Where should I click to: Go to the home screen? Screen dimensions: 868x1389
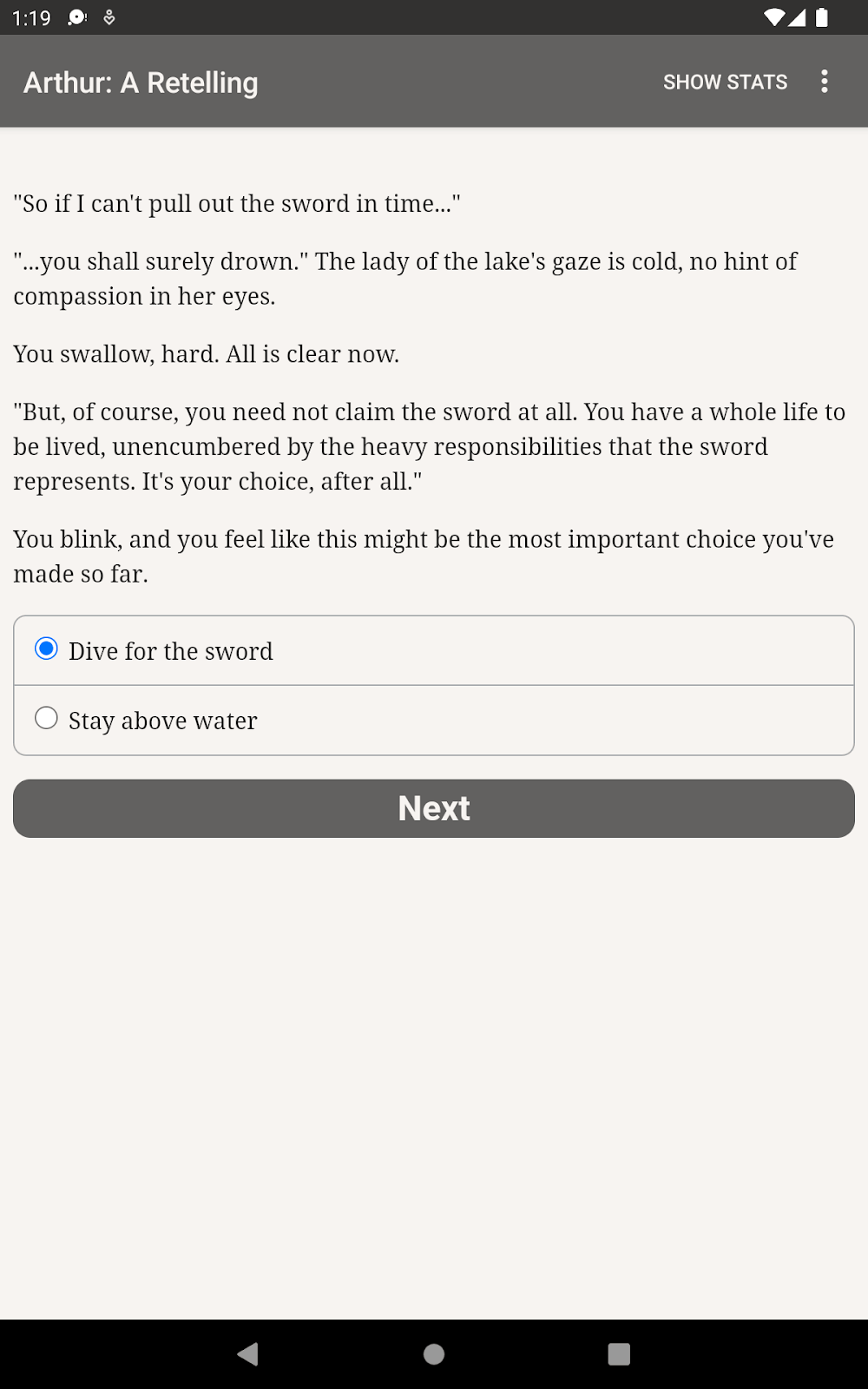coord(434,1353)
